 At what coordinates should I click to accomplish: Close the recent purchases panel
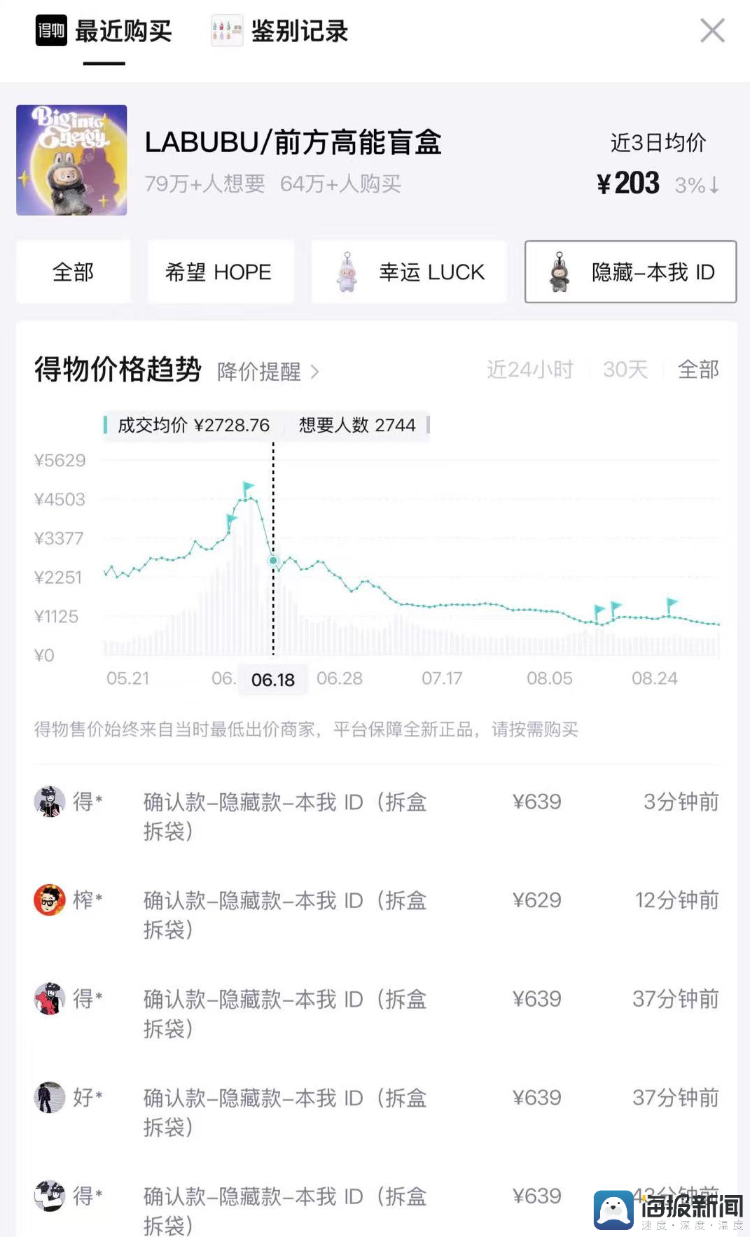pos(712,31)
